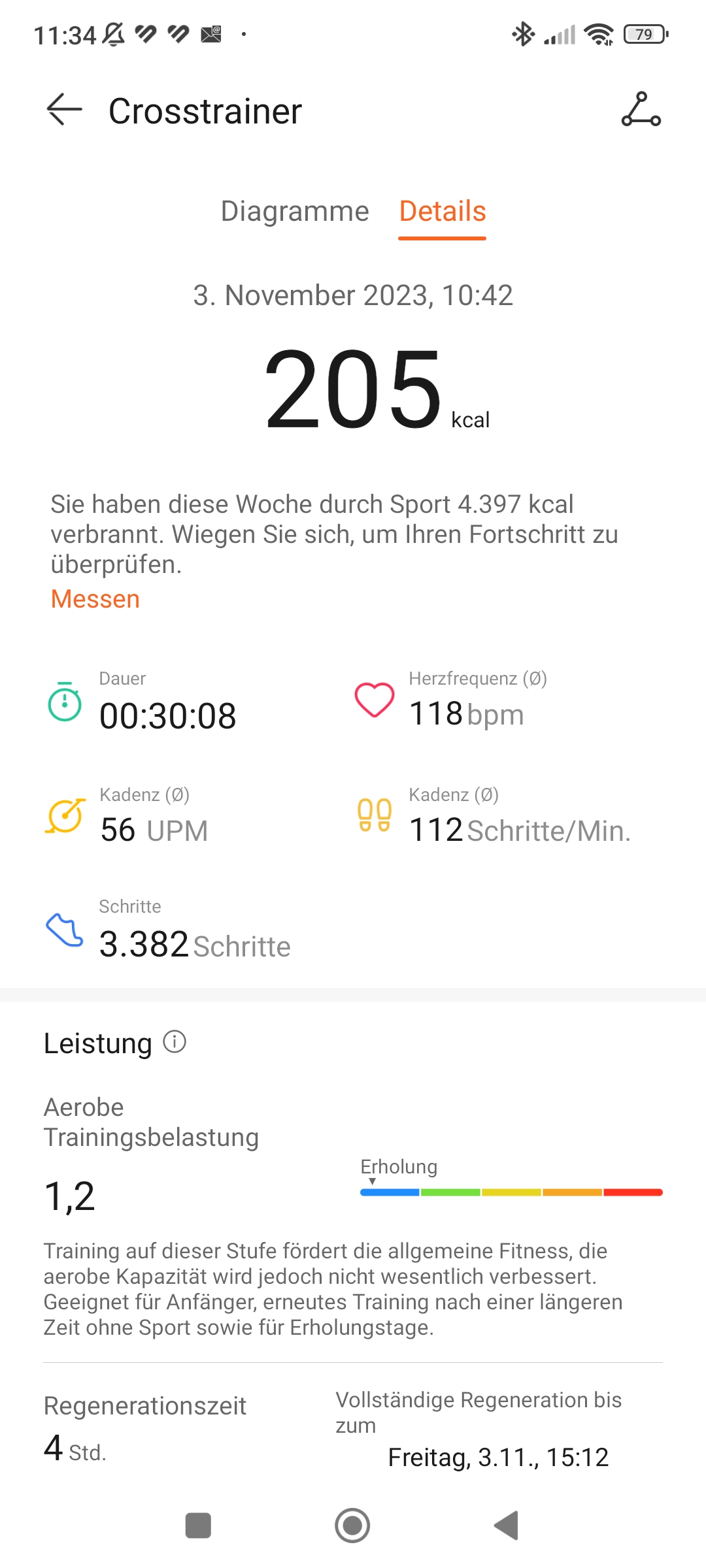706x1568 pixels.
Task: Select the Details tab
Action: coord(443,212)
